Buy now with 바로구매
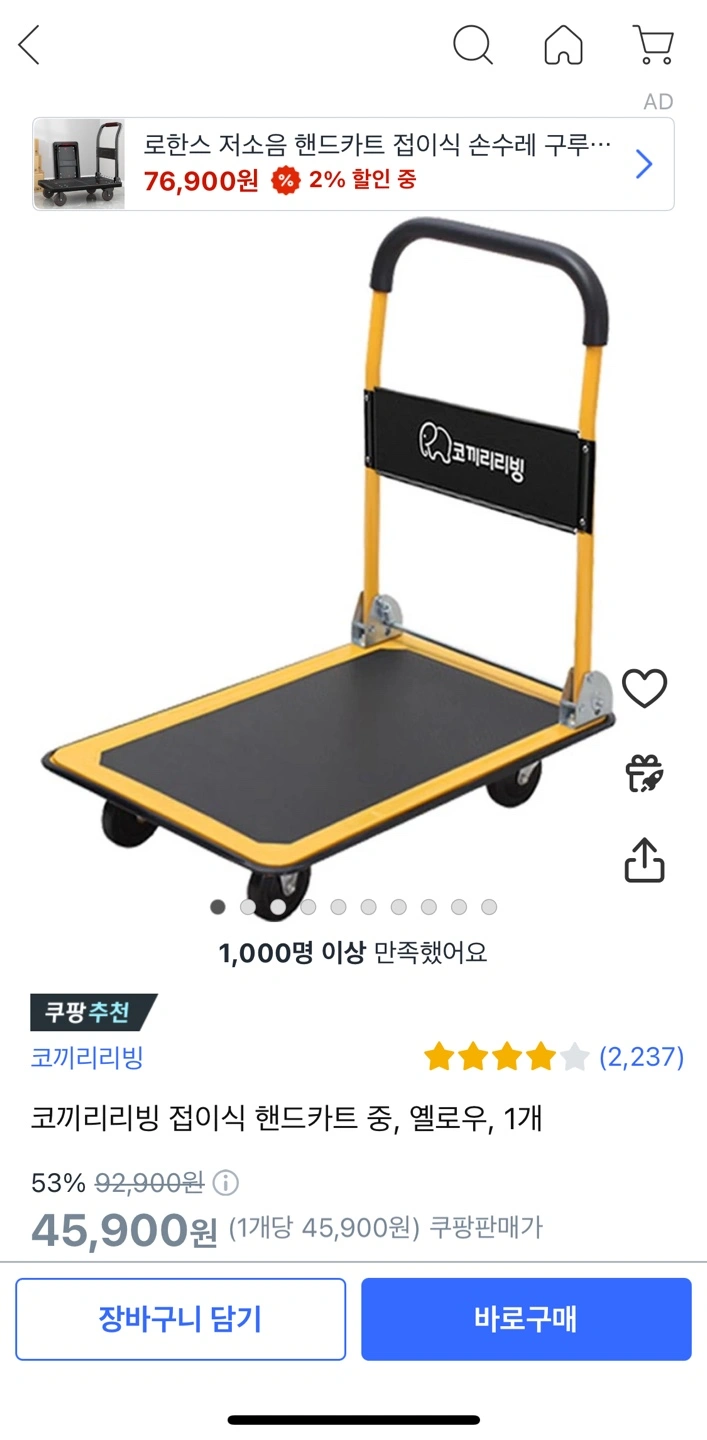707x1440 pixels. tap(526, 1319)
